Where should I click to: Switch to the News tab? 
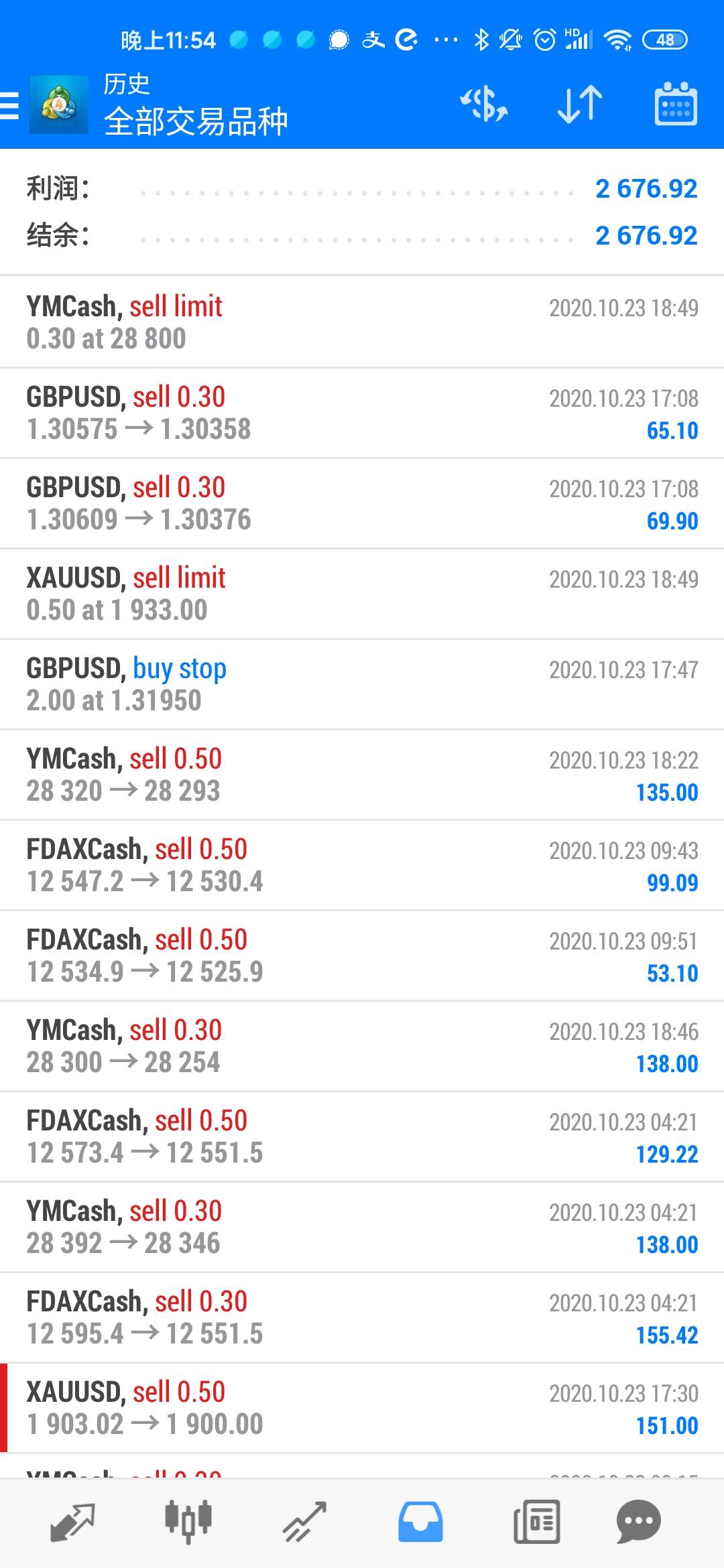click(536, 1522)
